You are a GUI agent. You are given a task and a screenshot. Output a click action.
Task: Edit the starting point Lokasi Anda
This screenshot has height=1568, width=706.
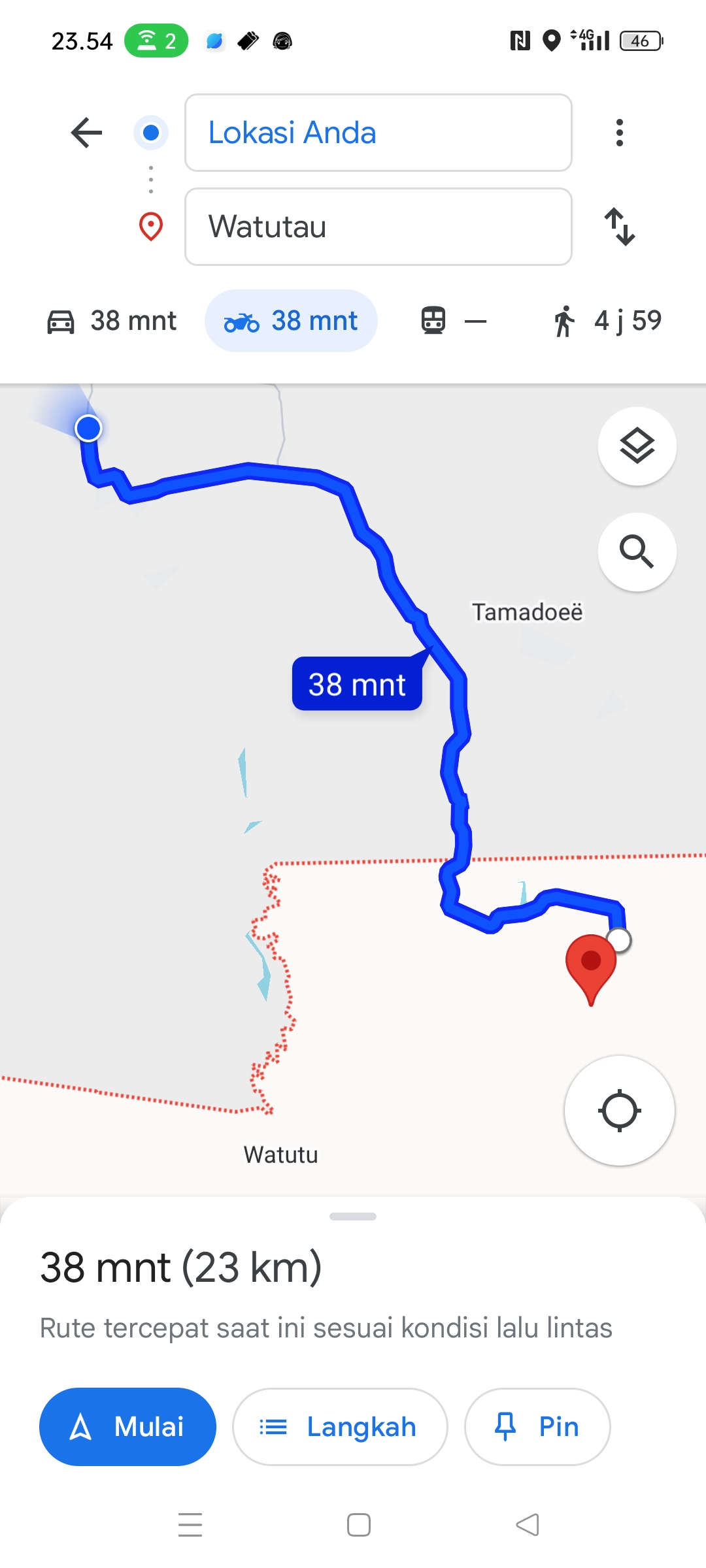pos(378,133)
